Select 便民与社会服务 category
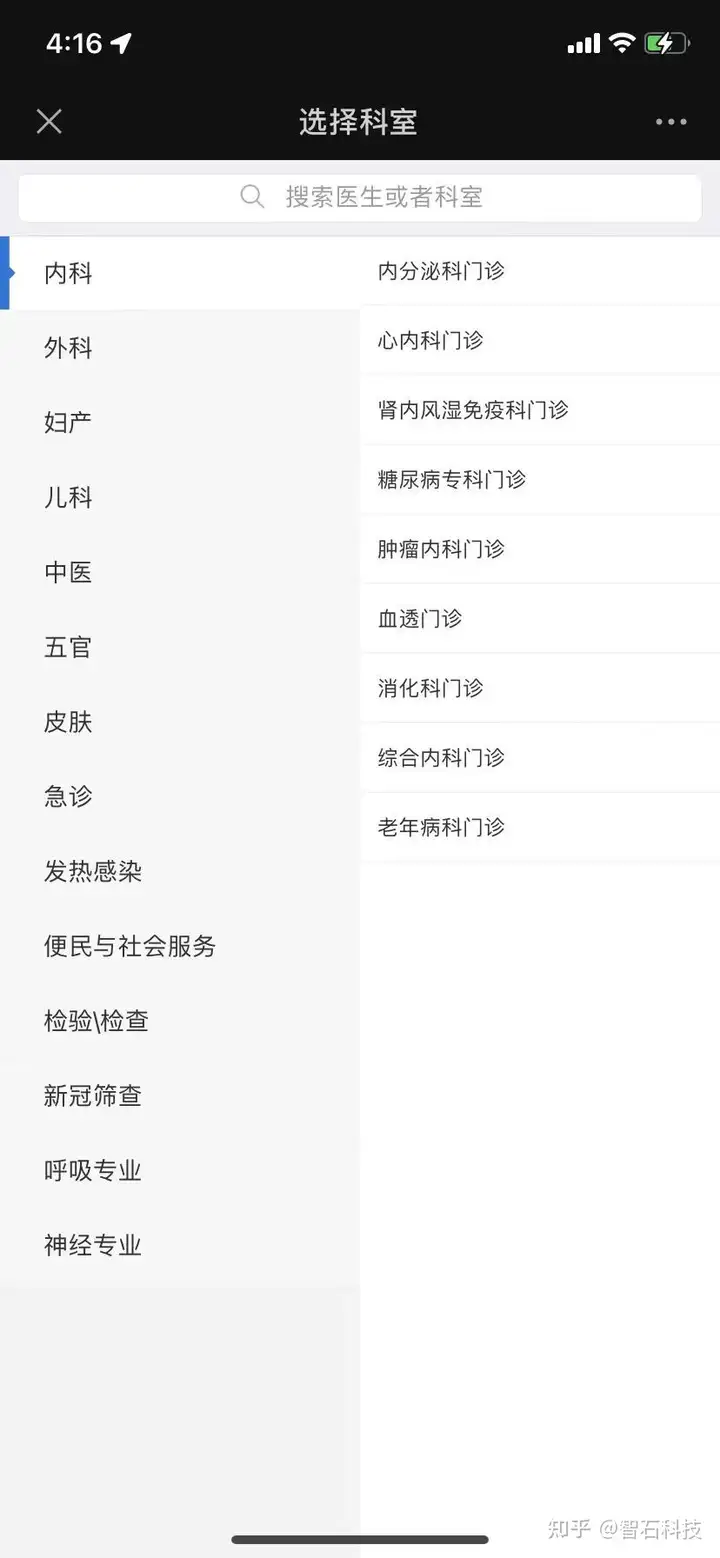The width and height of the screenshot is (720, 1558). (180, 946)
